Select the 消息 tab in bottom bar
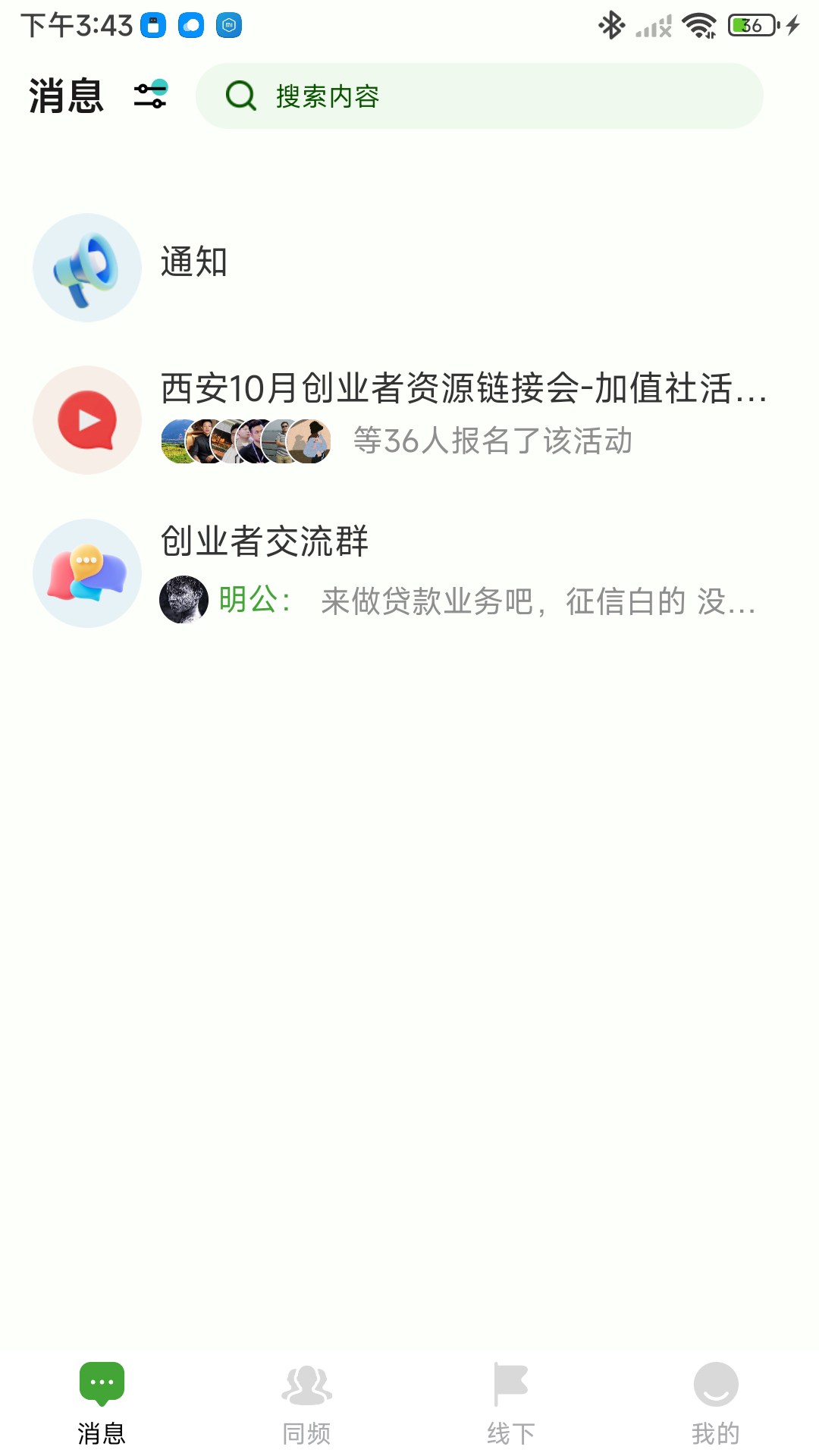Image resolution: width=819 pixels, height=1456 pixels. point(102,1401)
